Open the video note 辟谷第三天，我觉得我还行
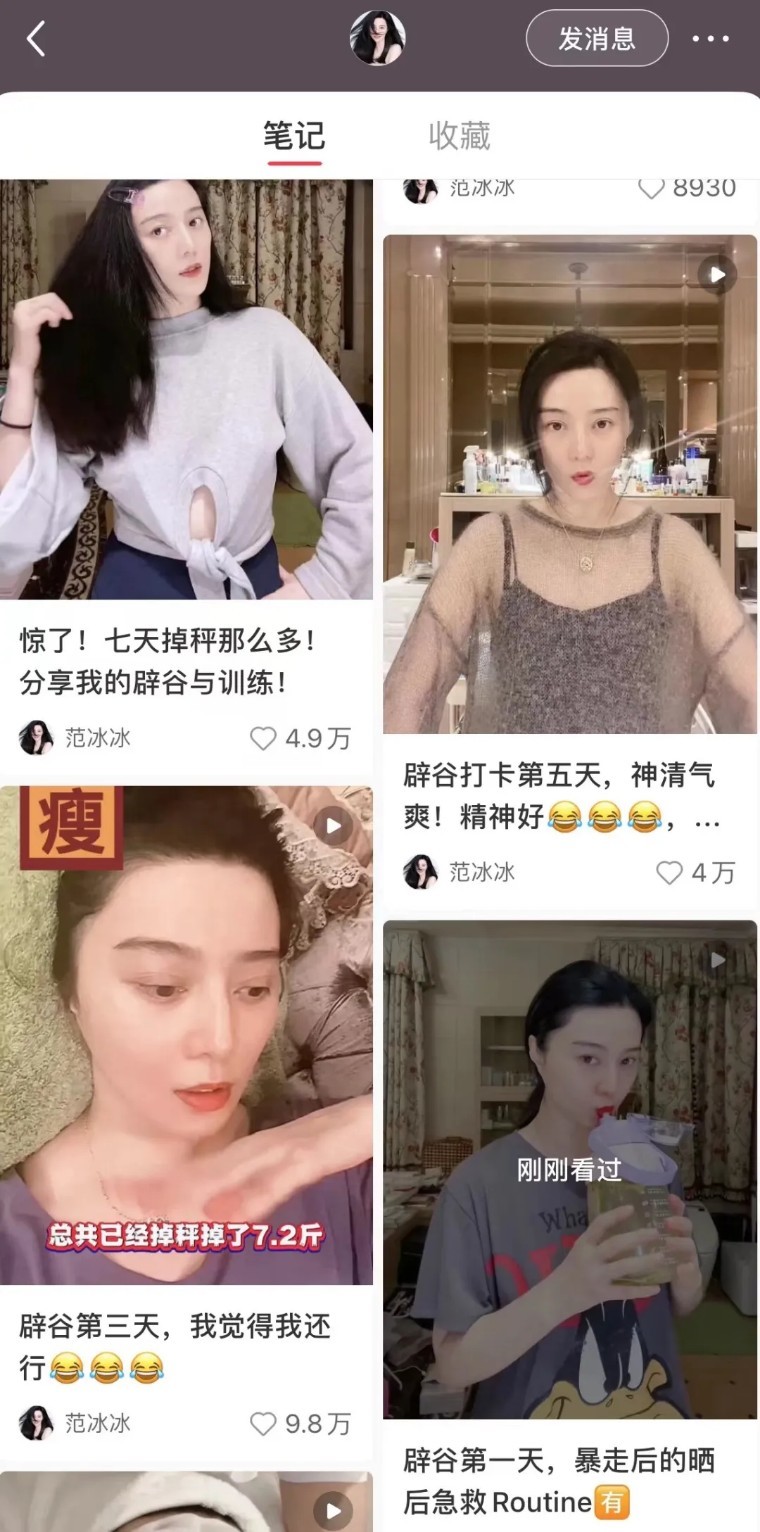Viewport: 760px width, 1532px height. coord(186,1035)
